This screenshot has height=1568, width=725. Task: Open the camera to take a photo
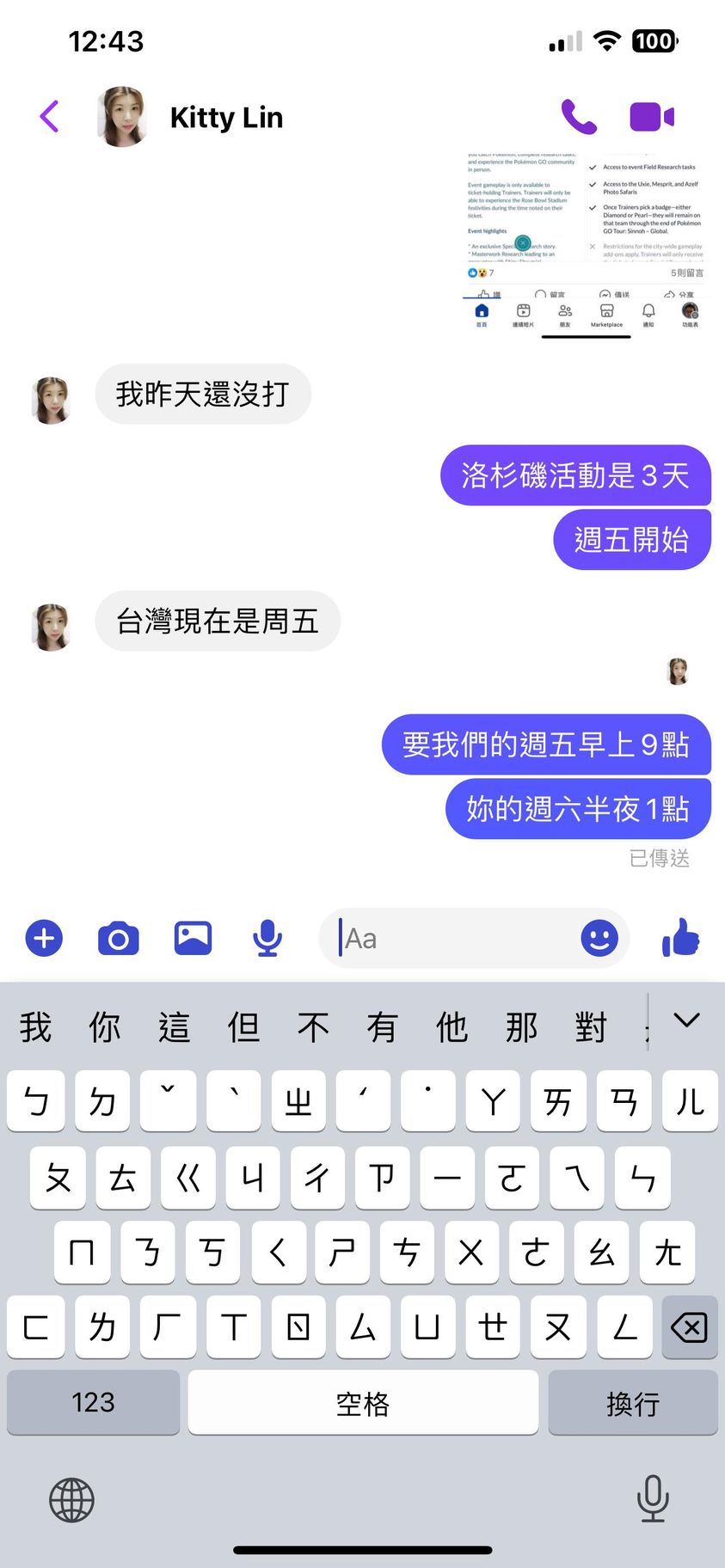tap(118, 938)
